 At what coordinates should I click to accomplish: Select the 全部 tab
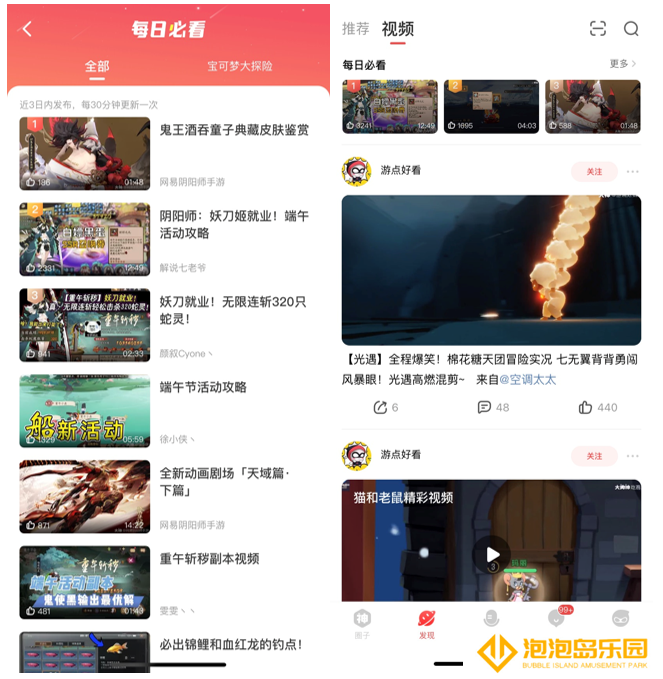tap(97, 67)
